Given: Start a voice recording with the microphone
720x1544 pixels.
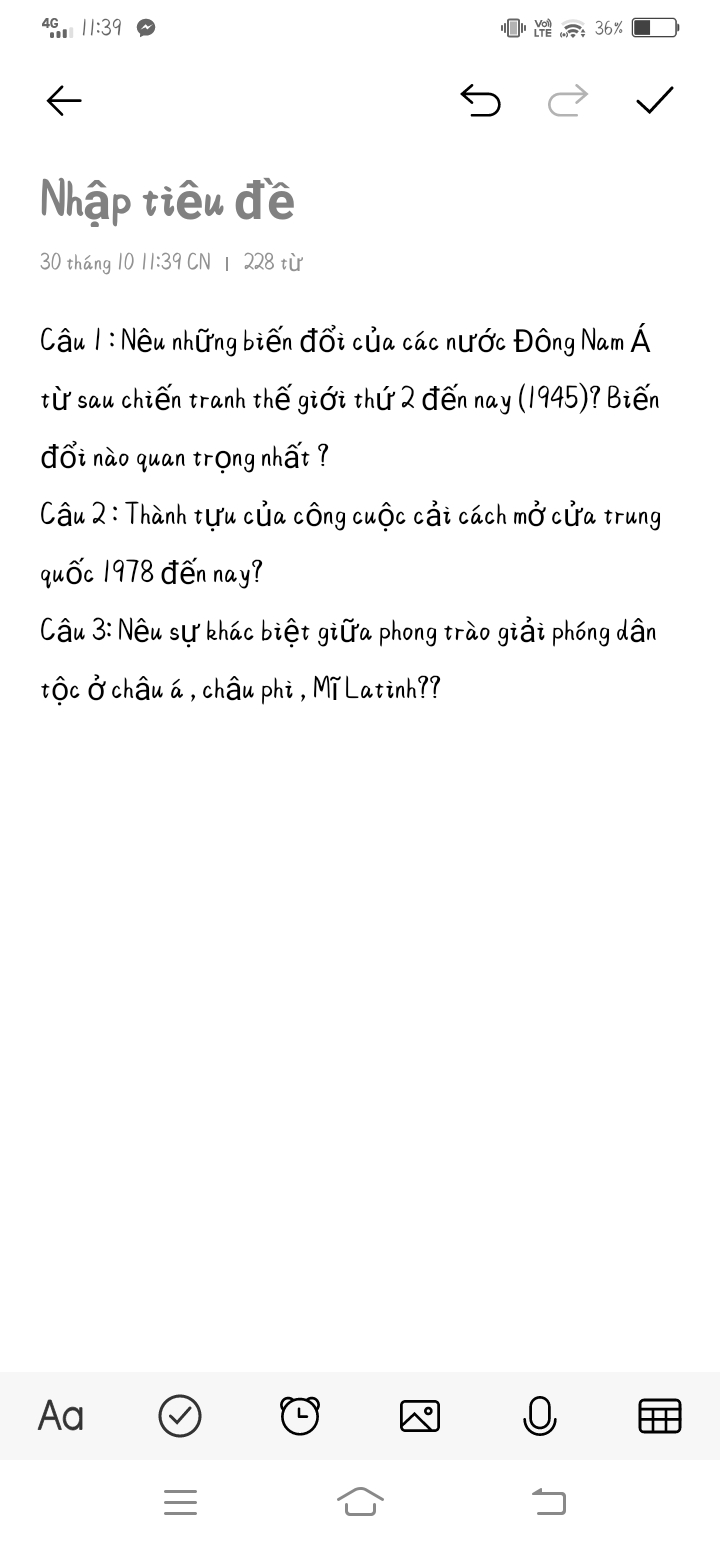Looking at the screenshot, I should point(540,1416).
